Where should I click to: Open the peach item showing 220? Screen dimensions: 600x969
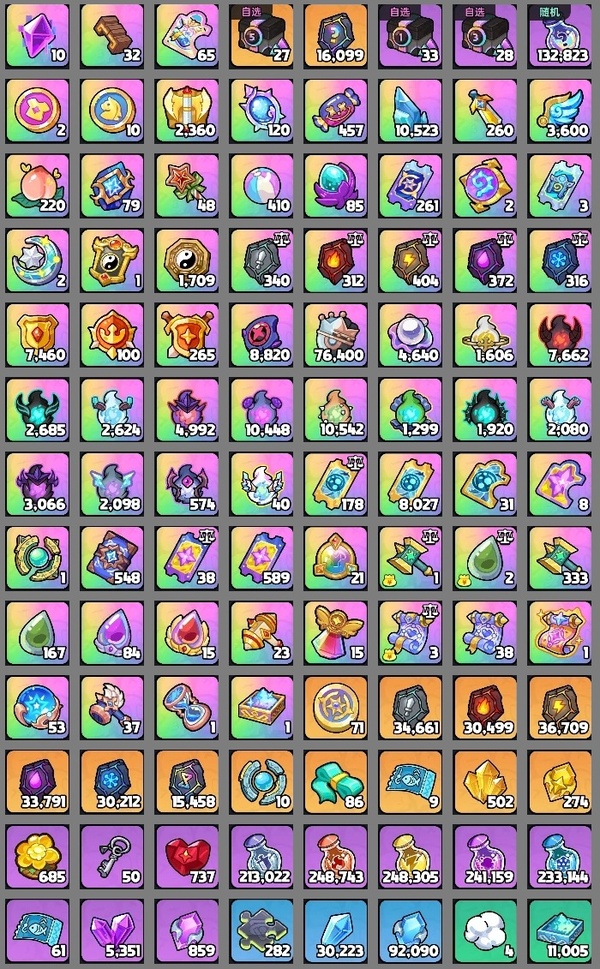tap(37, 186)
